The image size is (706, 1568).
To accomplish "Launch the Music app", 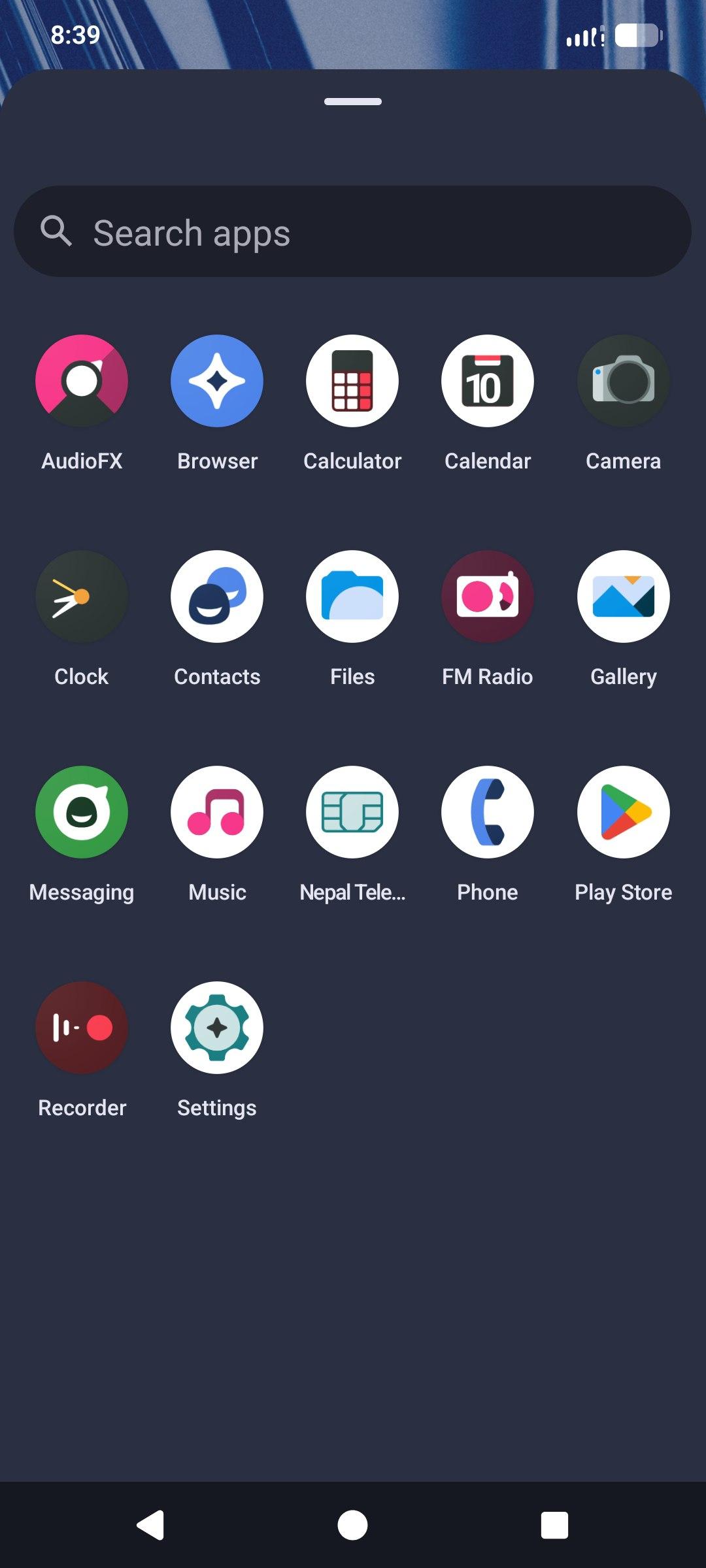I will [217, 813].
